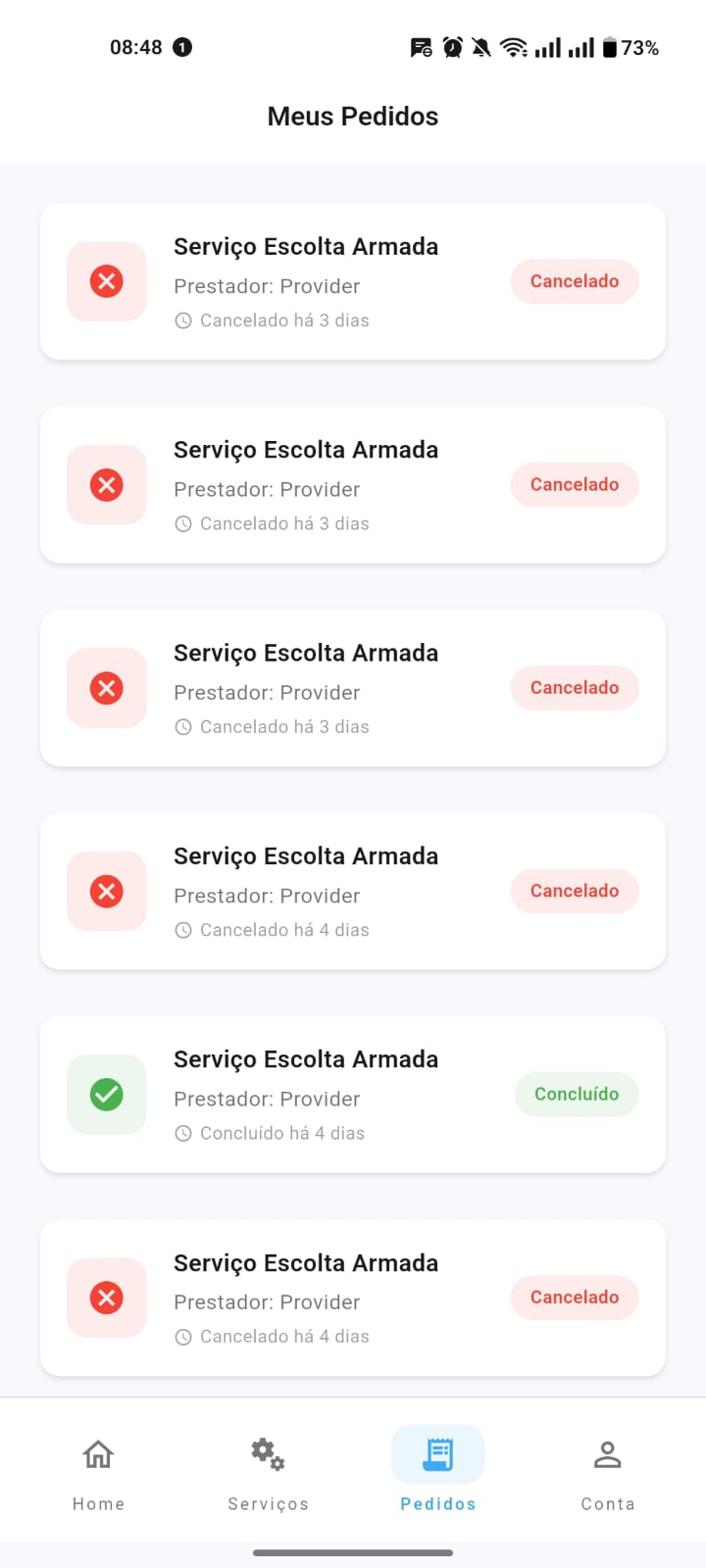The height and width of the screenshot is (1568, 706).
Task: Go to the Home tab
Action: tap(98, 1470)
